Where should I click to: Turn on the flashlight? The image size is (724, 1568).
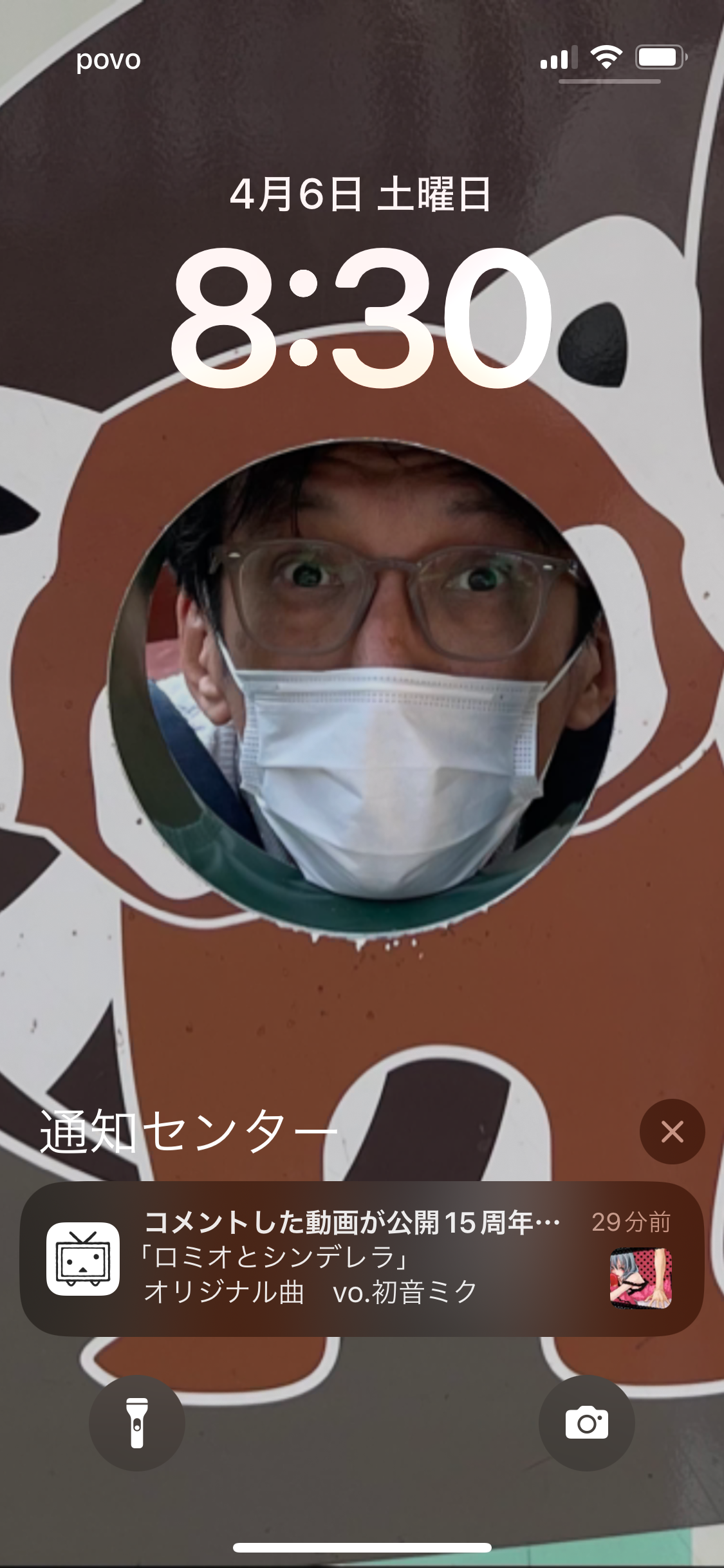[x=137, y=1423]
